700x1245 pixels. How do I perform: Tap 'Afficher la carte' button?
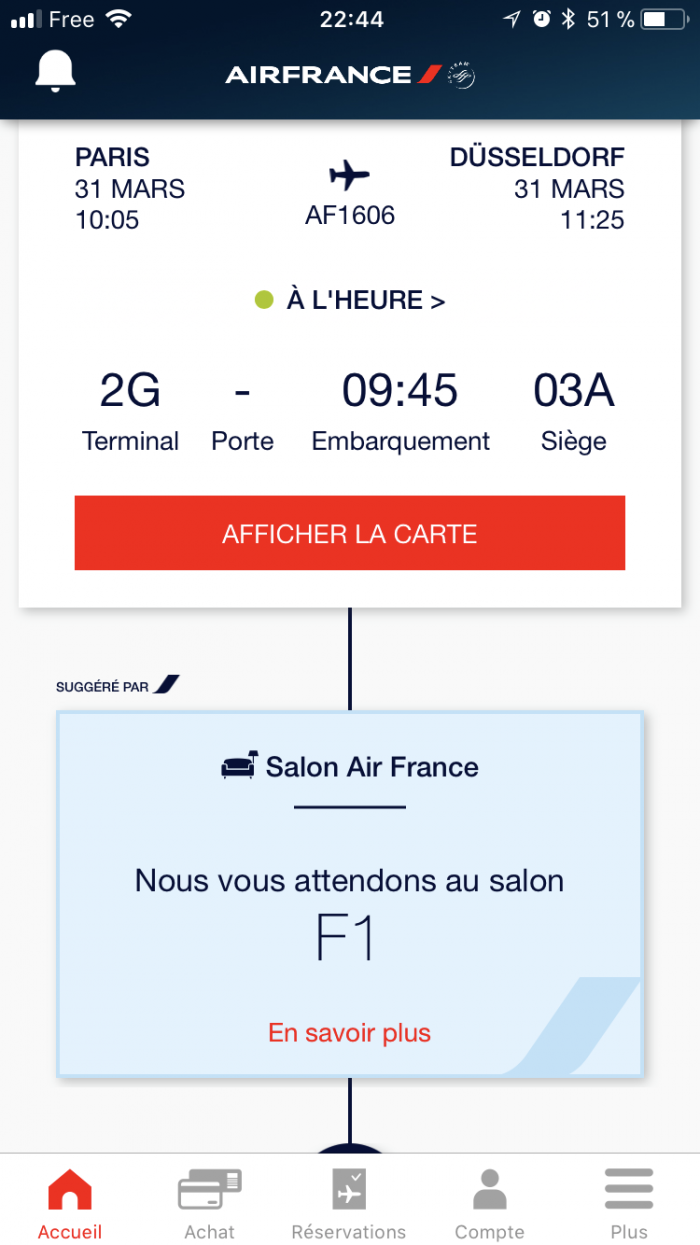pyautogui.click(x=350, y=533)
